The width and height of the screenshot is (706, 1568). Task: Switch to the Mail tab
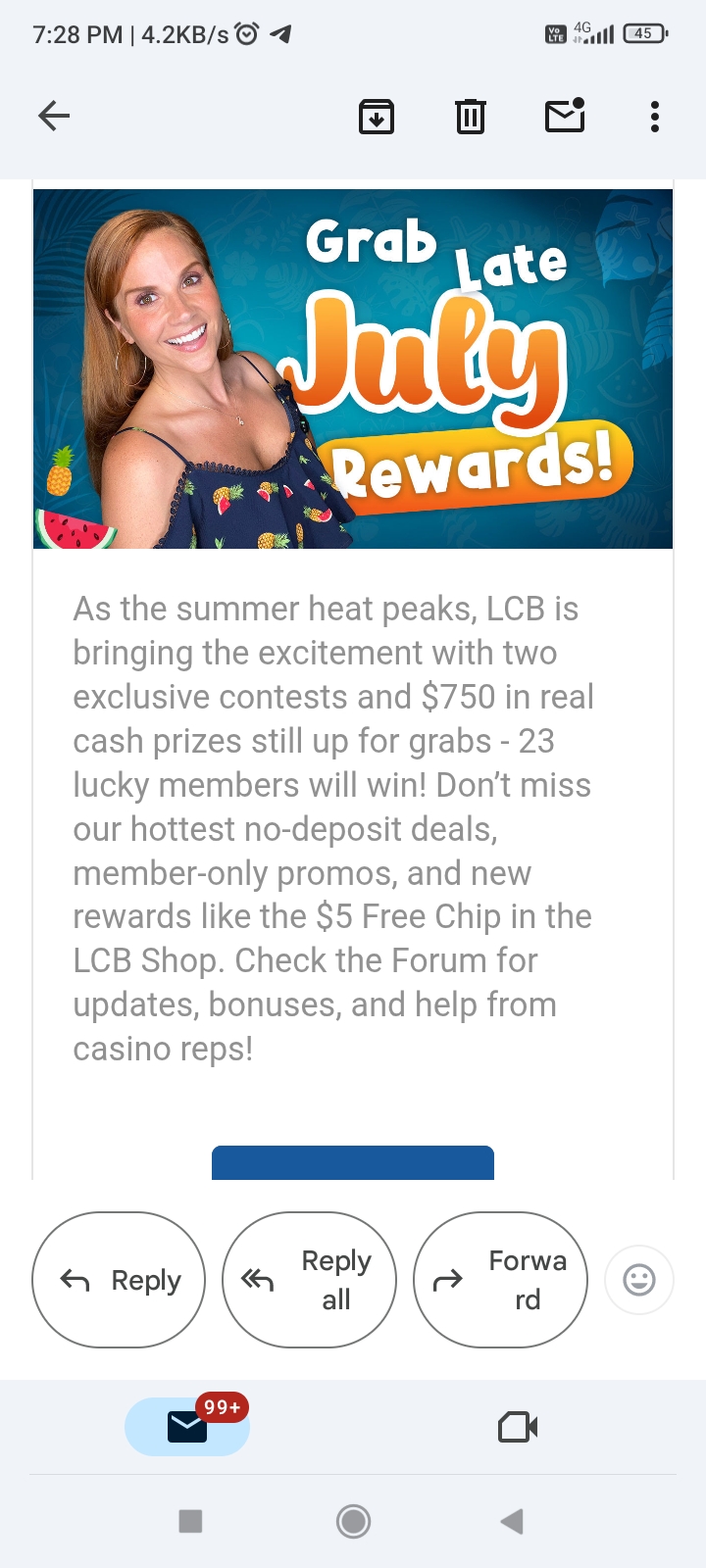pos(187,1427)
